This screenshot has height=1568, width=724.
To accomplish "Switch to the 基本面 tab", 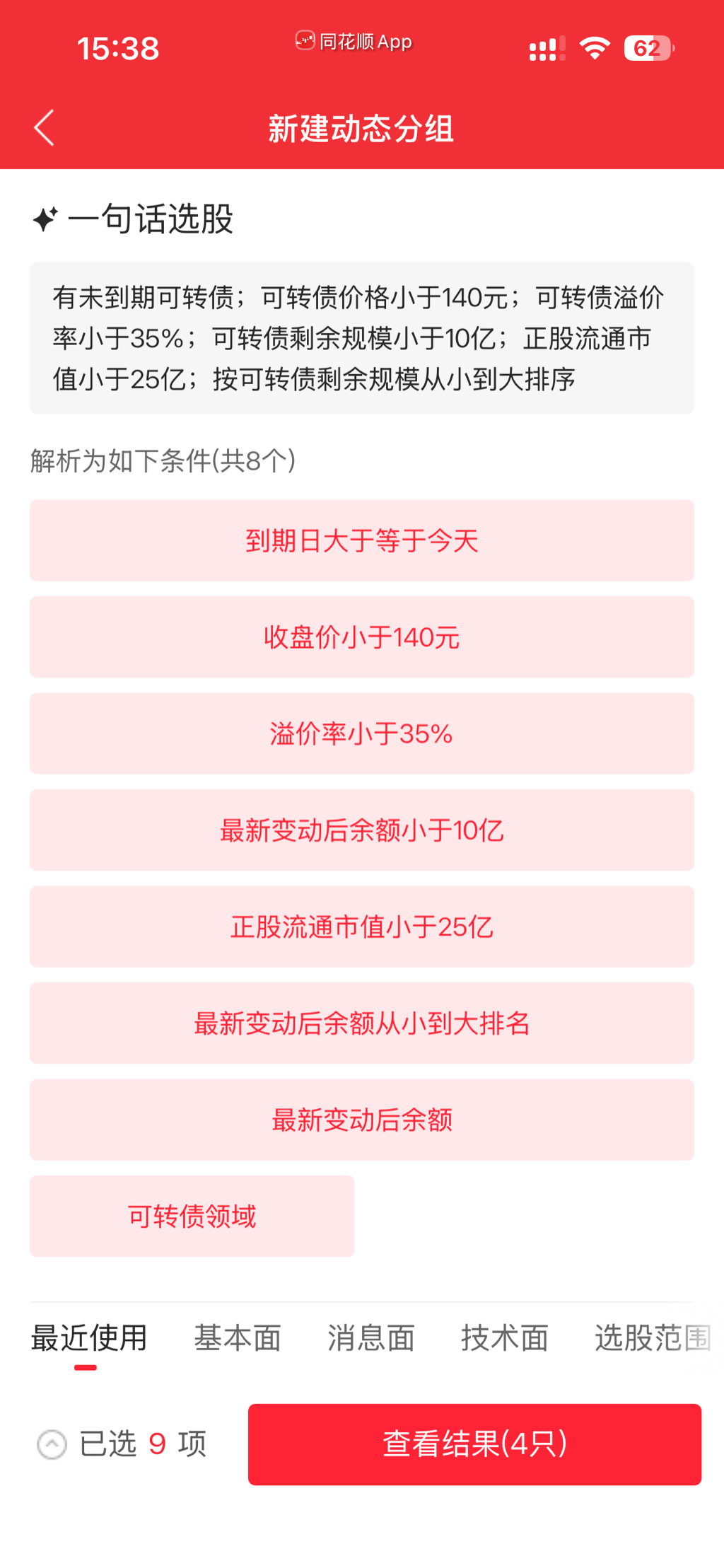I will coord(238,1338).
